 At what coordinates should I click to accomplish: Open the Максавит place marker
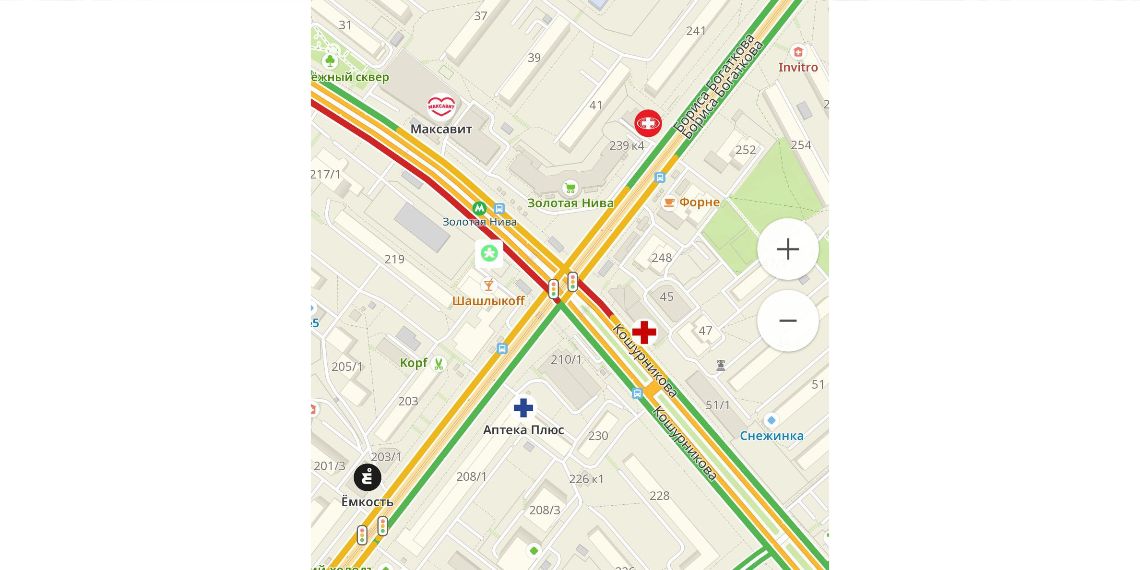441,106
